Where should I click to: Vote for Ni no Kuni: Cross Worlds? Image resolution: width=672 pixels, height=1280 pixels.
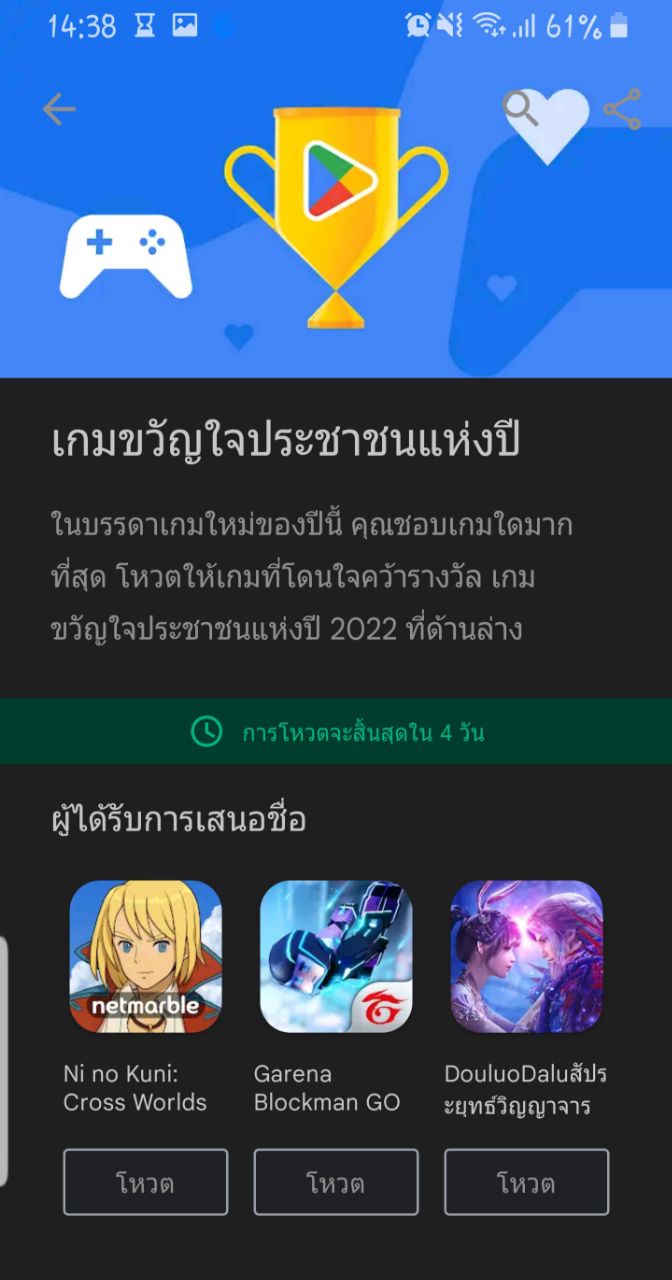click(x=145, y=1182)
